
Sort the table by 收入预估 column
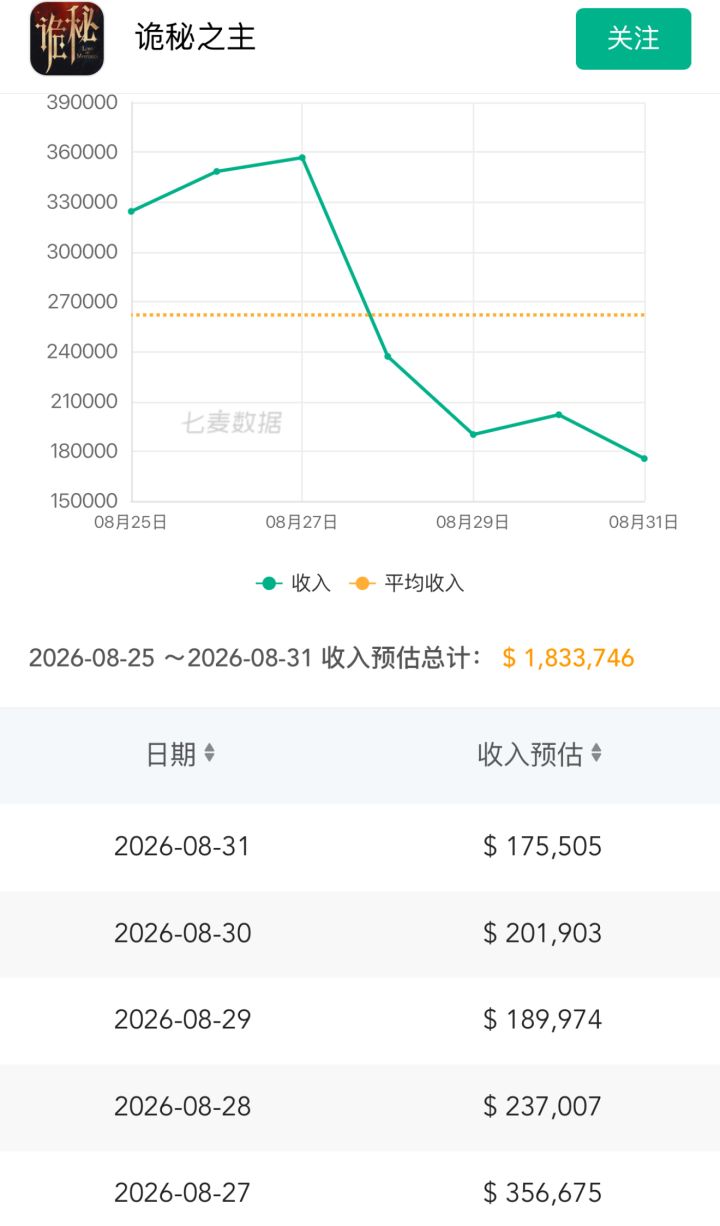pos(540,754)
